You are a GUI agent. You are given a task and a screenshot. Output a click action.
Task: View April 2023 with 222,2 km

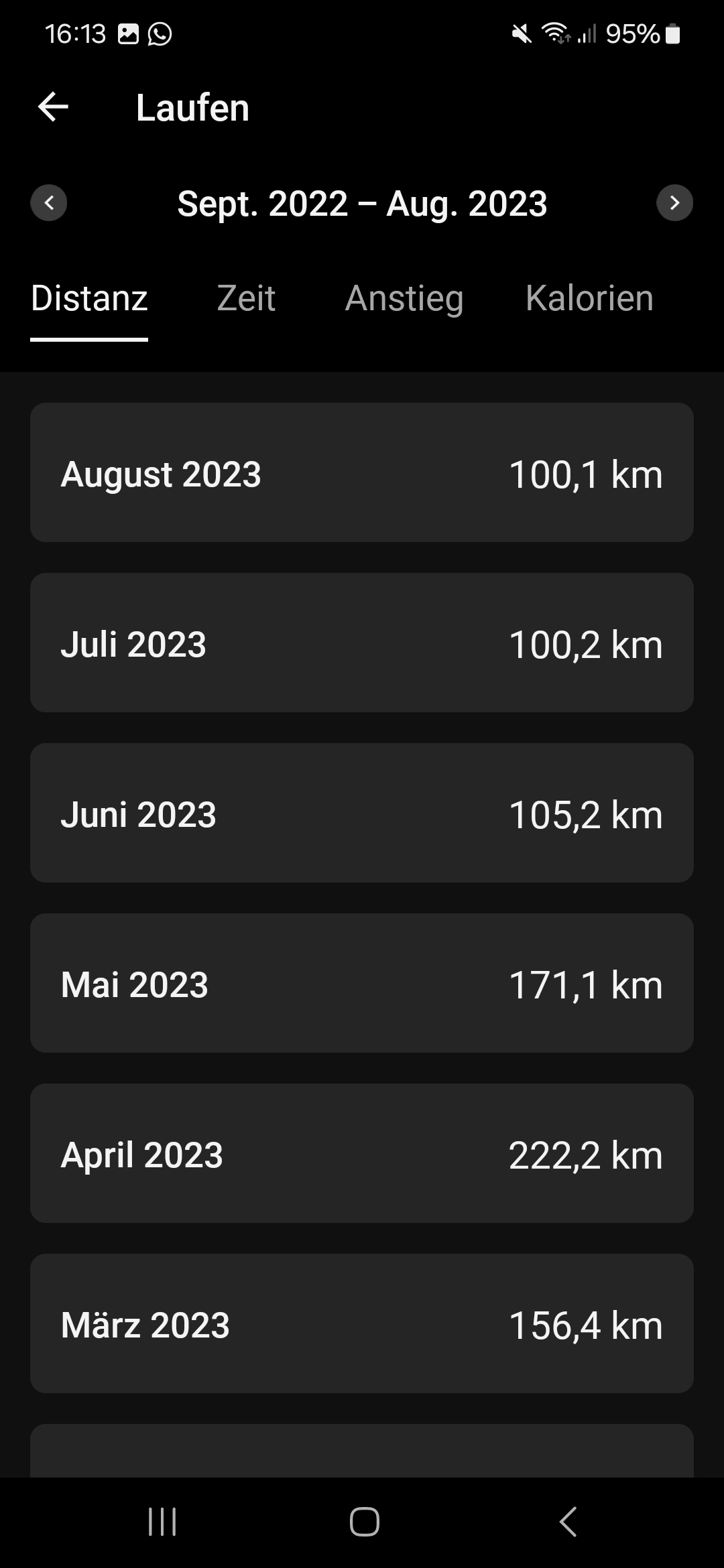pyautogui.click(x=362, y=1153)
